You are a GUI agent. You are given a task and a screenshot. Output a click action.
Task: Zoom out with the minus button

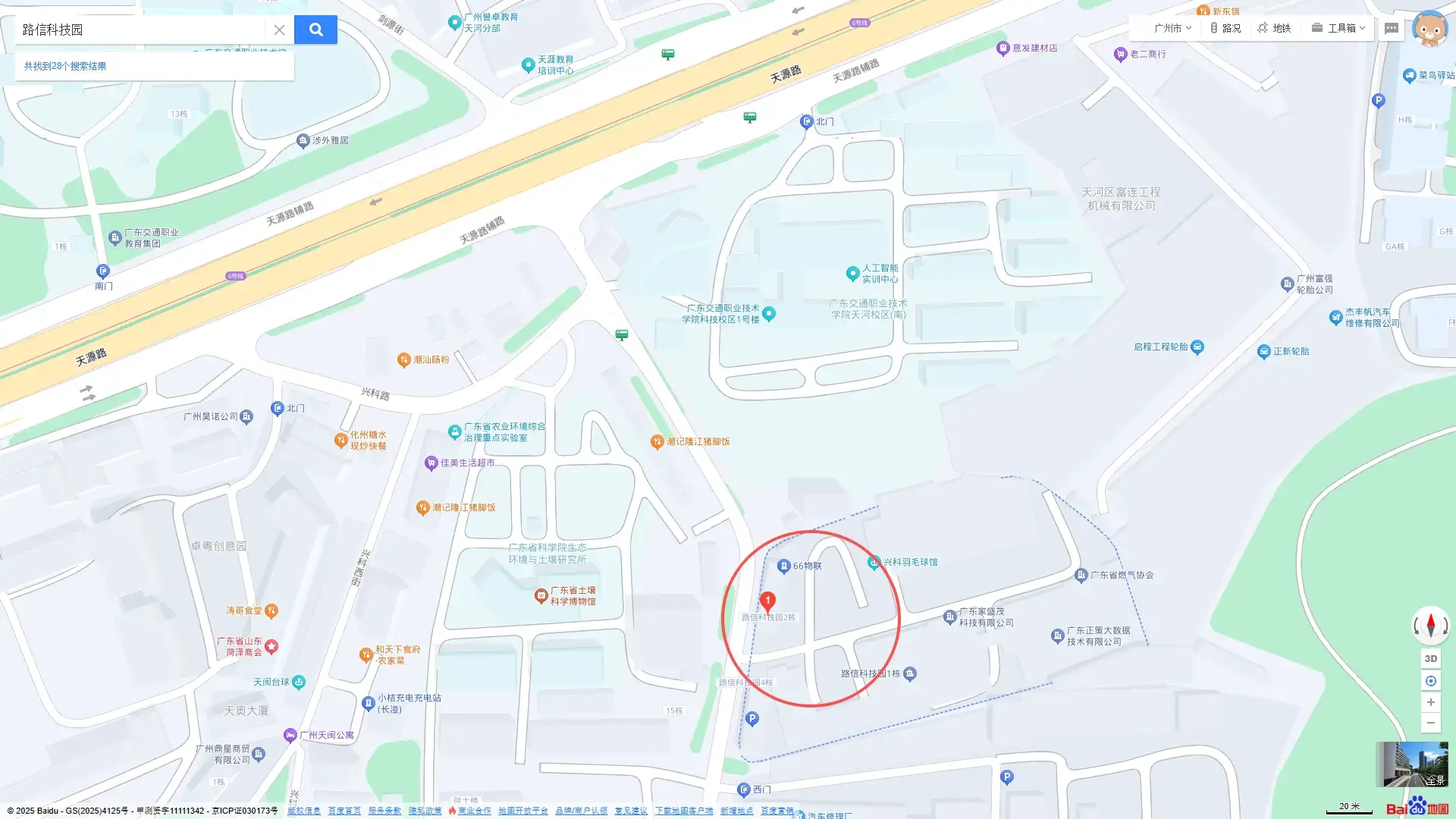click(1431, 723)
